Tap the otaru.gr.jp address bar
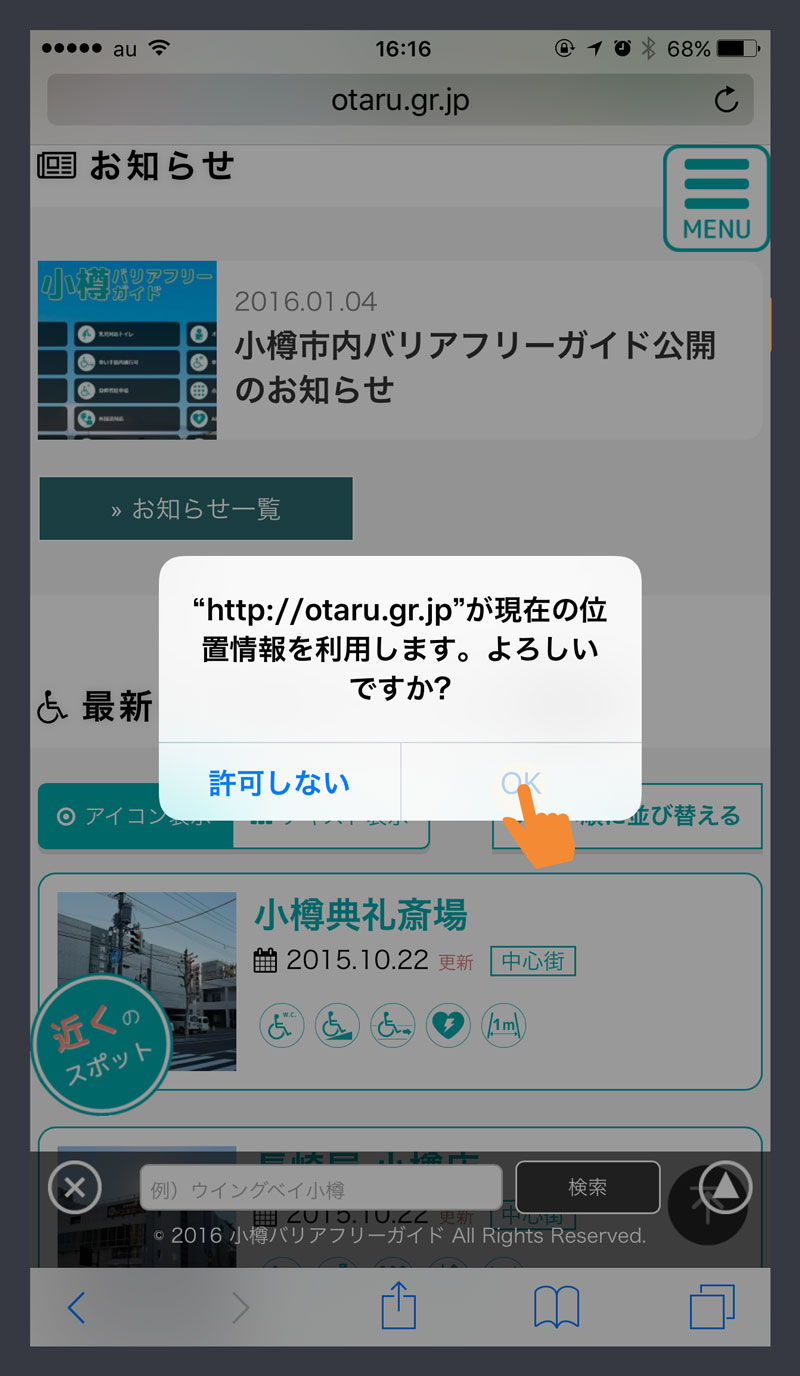This screenshot has width=800, height=1376. (x=400, y=100)
